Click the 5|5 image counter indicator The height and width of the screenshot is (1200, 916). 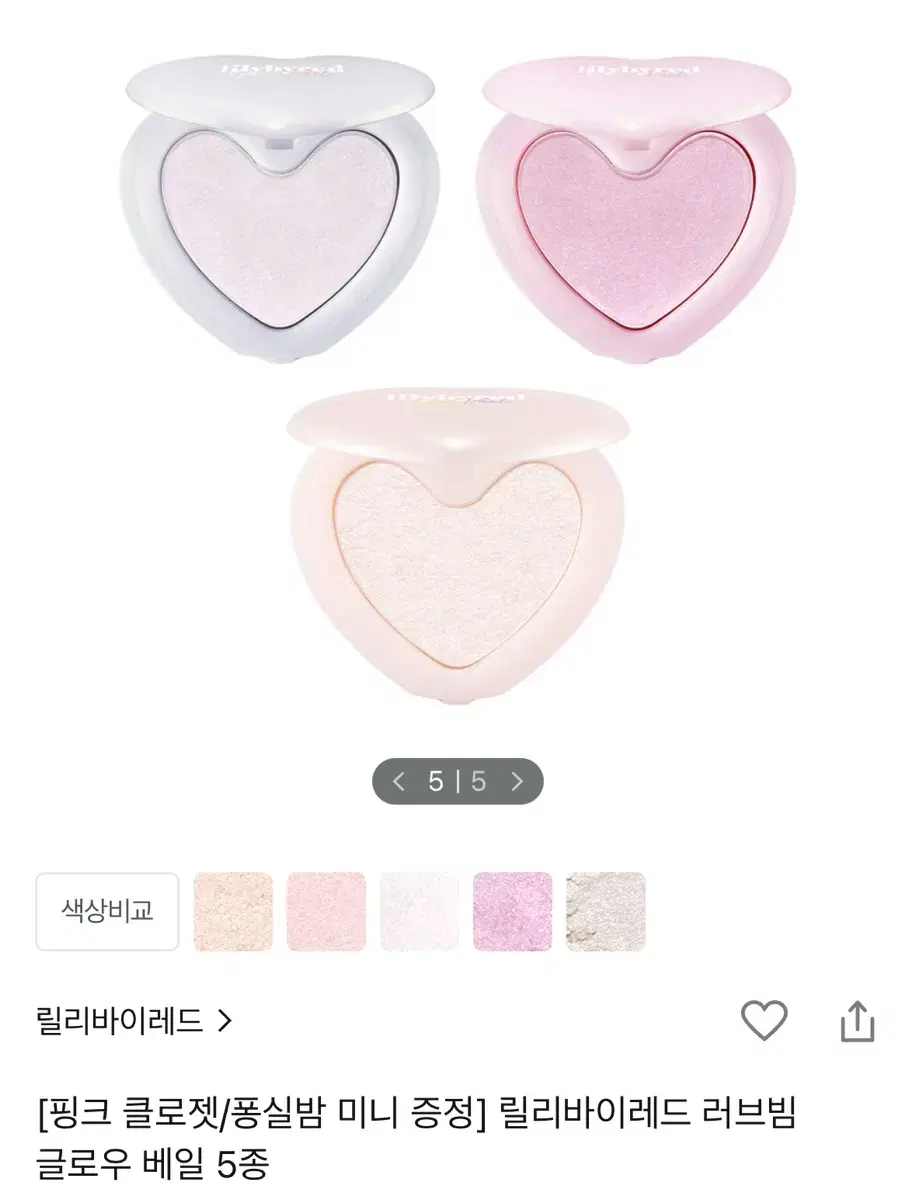(x=458, y=782)
